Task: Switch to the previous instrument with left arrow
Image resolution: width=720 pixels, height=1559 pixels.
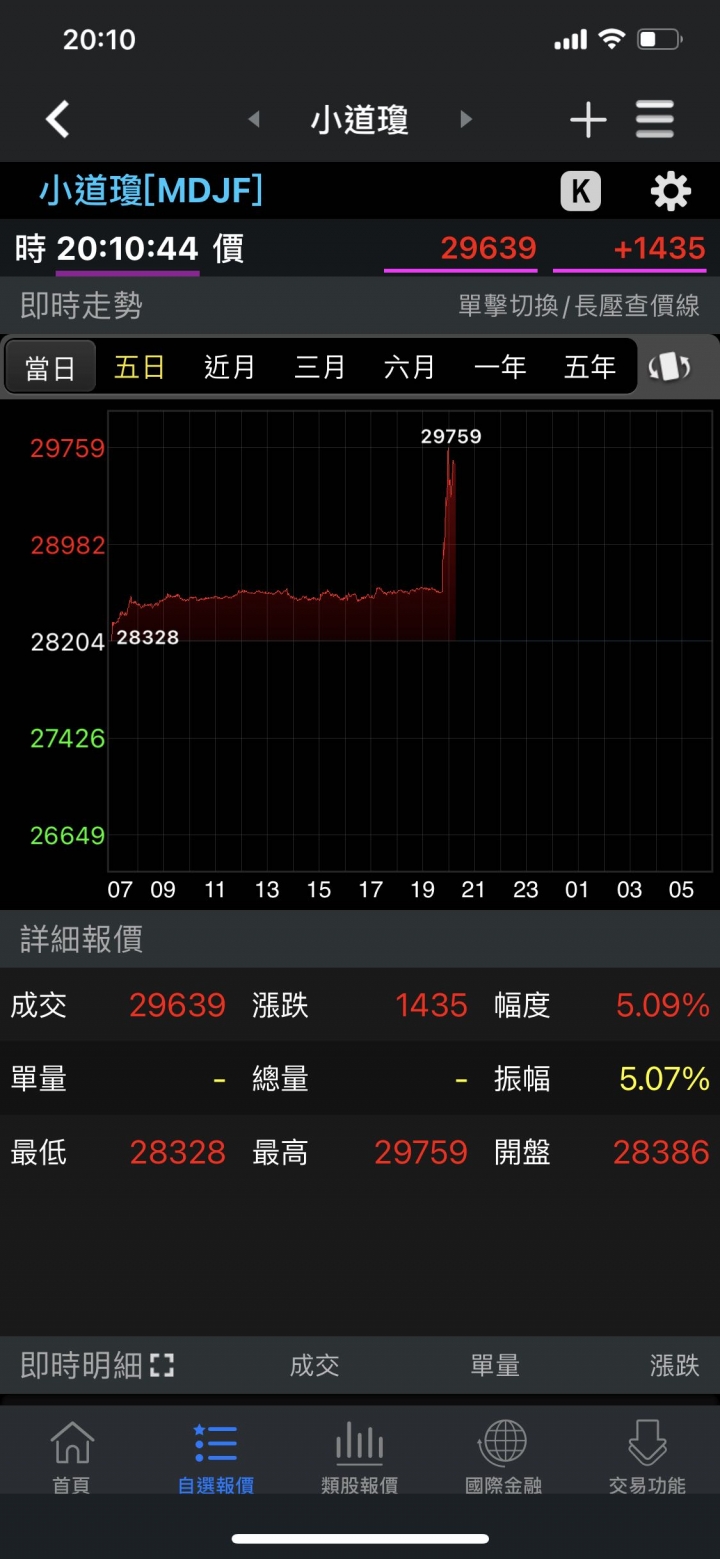Action: coord(254,120)
